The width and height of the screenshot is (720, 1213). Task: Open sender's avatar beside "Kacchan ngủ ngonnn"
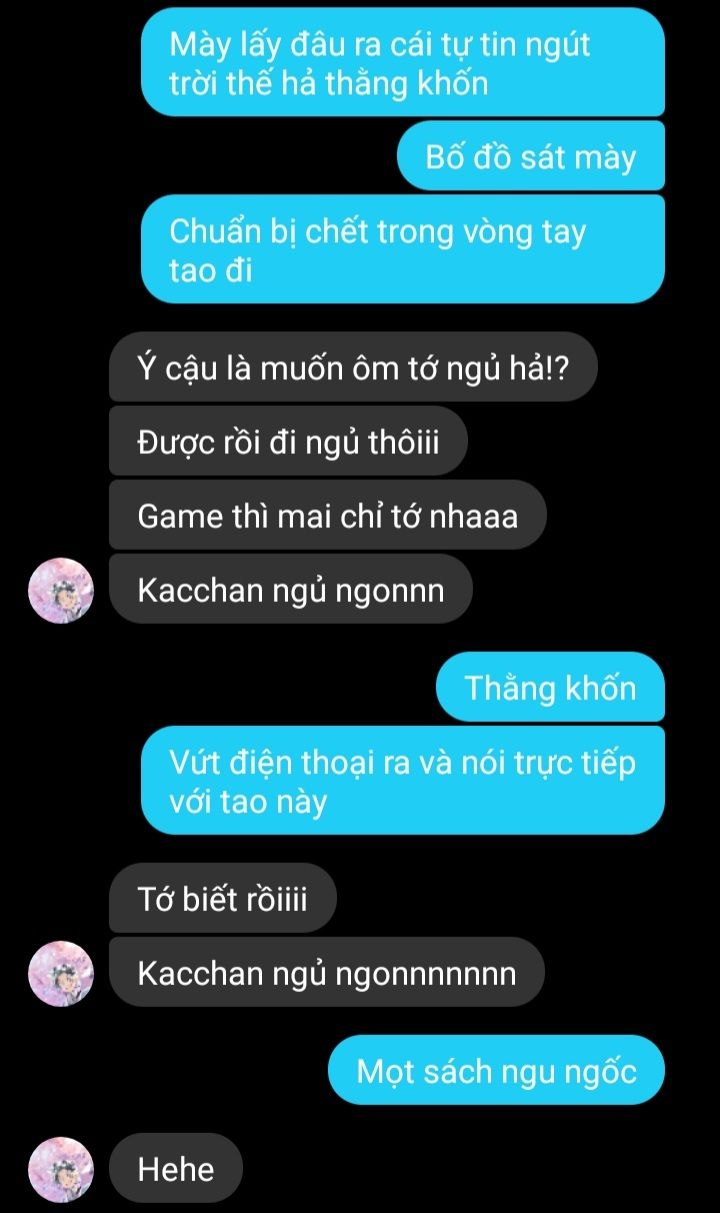pyautogui.click(x=62, y=591)
